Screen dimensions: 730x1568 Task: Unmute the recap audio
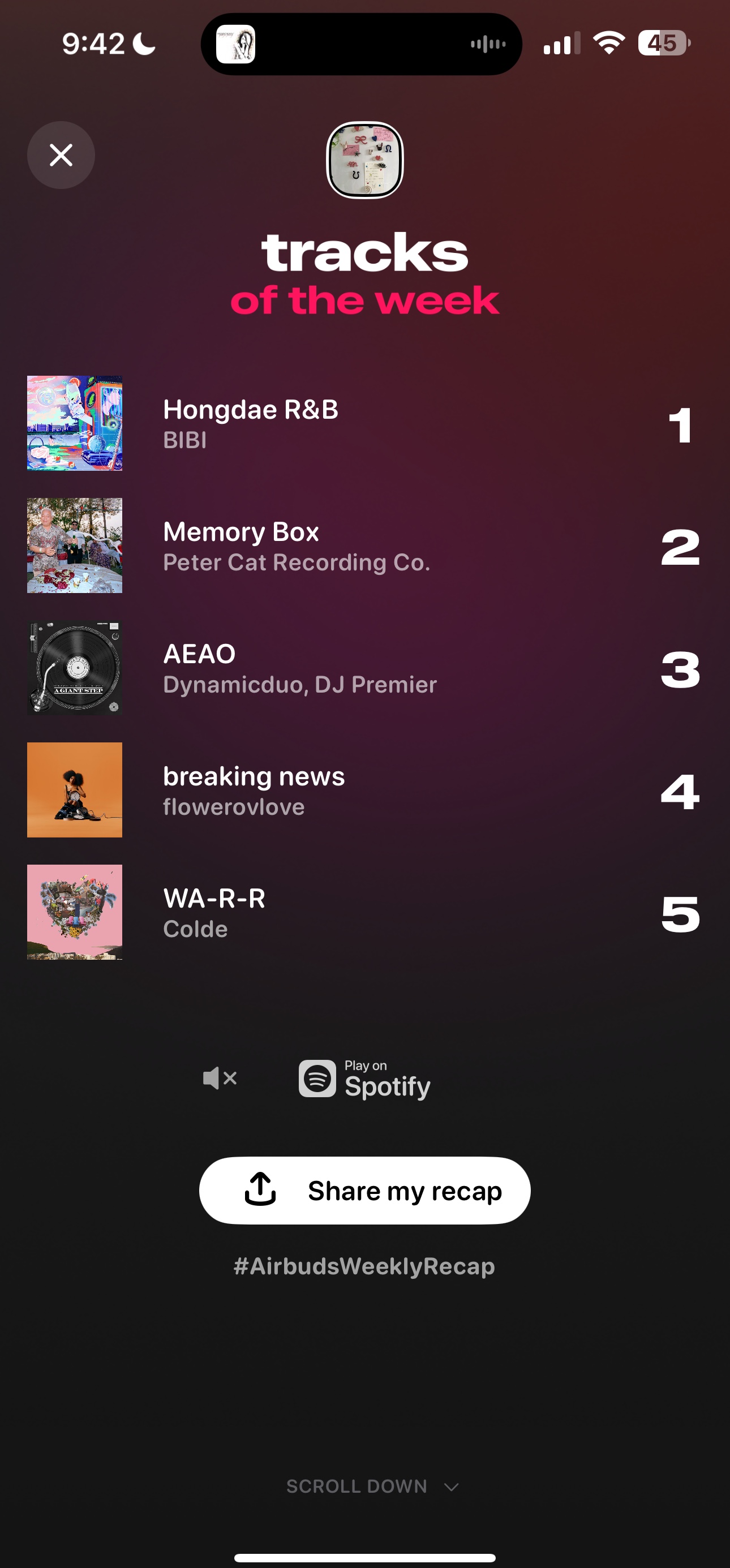coord(220,1078)
